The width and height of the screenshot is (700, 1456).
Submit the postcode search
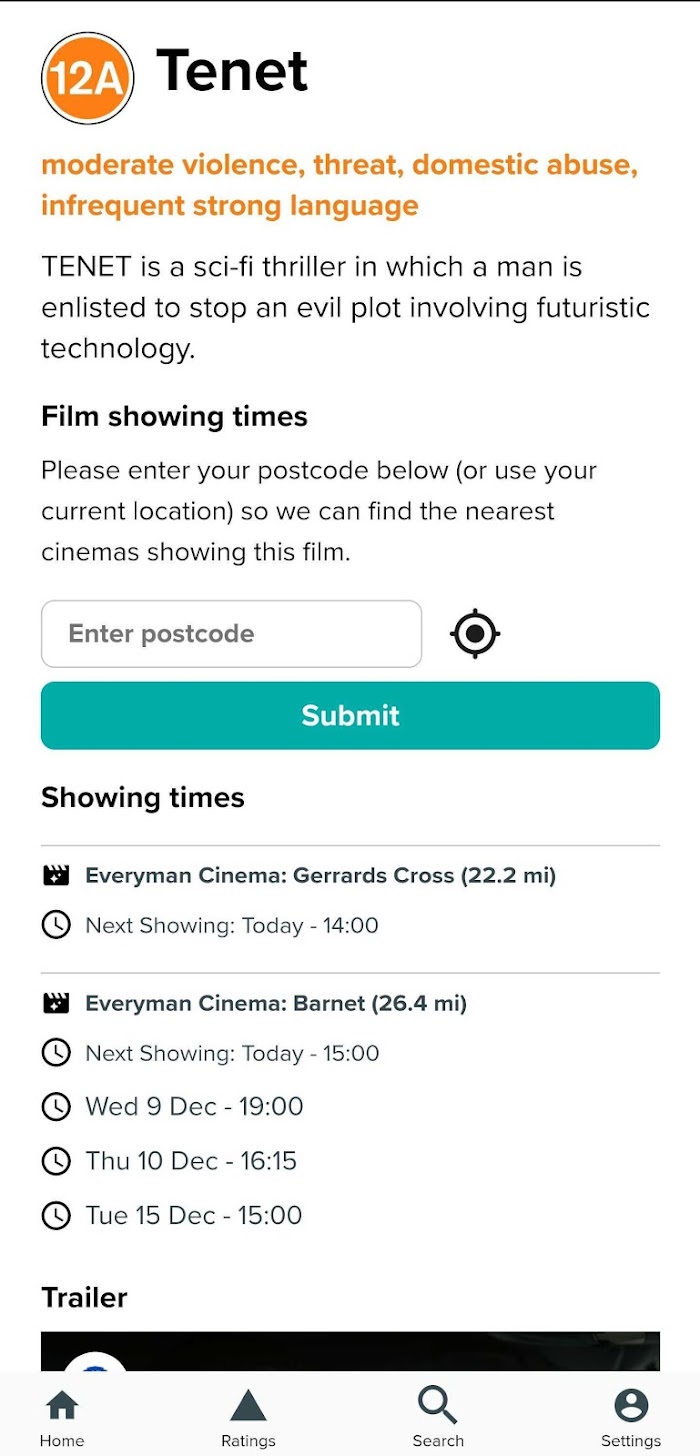pos(350,715)
